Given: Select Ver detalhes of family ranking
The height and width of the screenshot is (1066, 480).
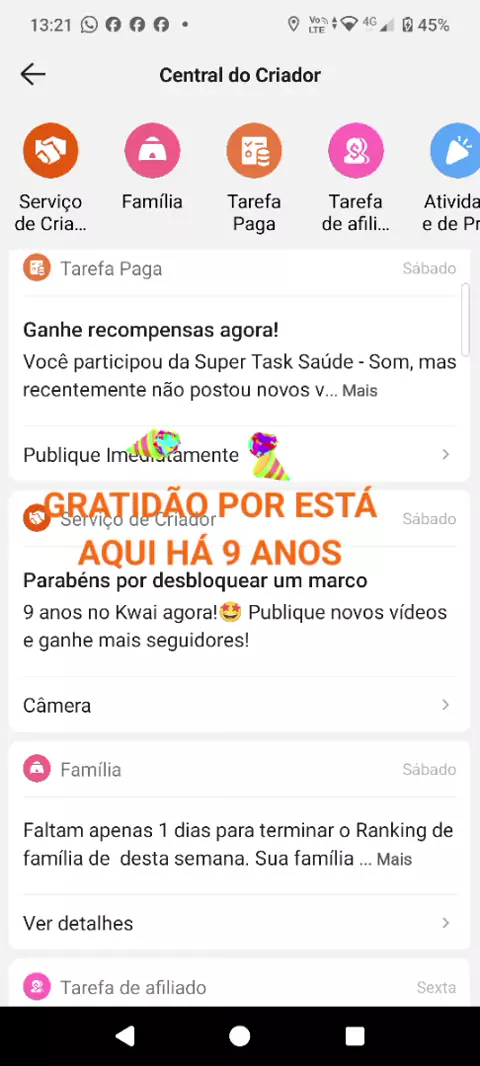Looking at the screenshot, I should point(239,923).
